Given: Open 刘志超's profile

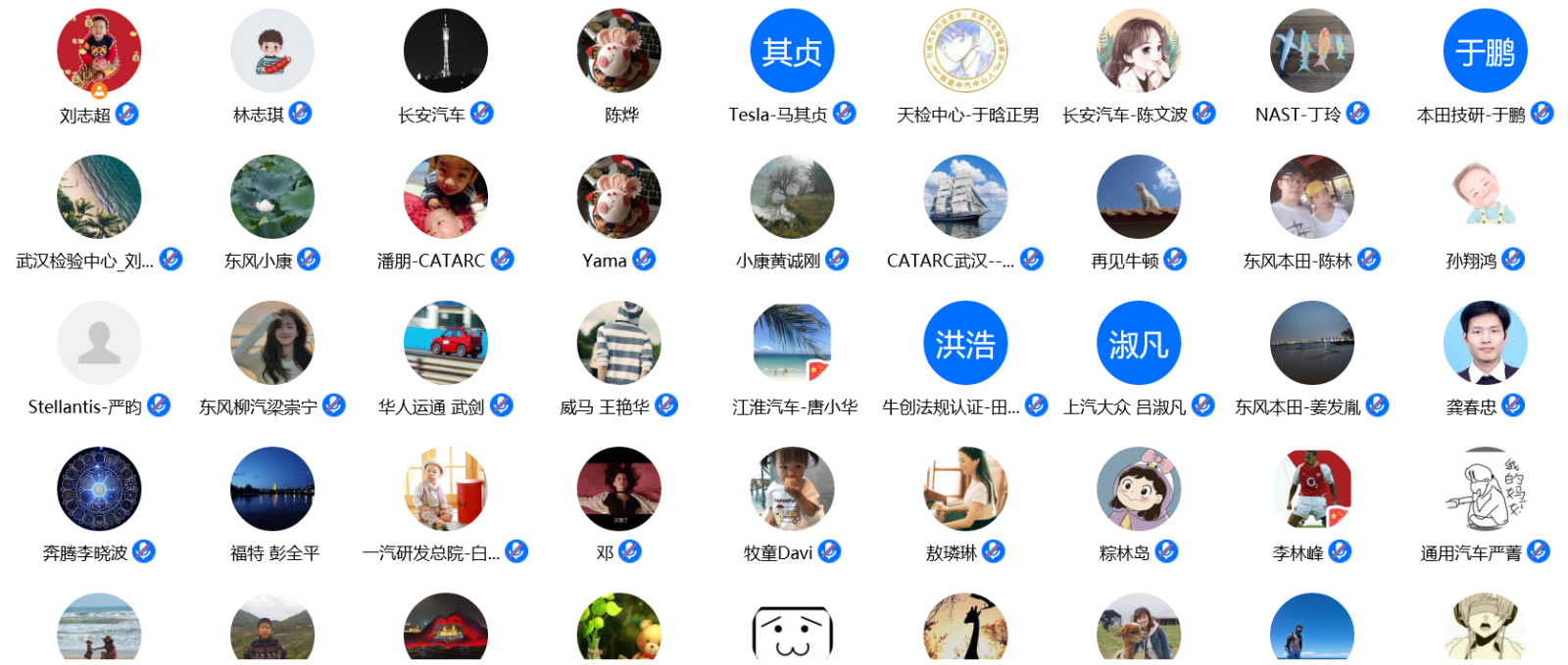Looking at the screenshot, I should click(x=99, y=52).
